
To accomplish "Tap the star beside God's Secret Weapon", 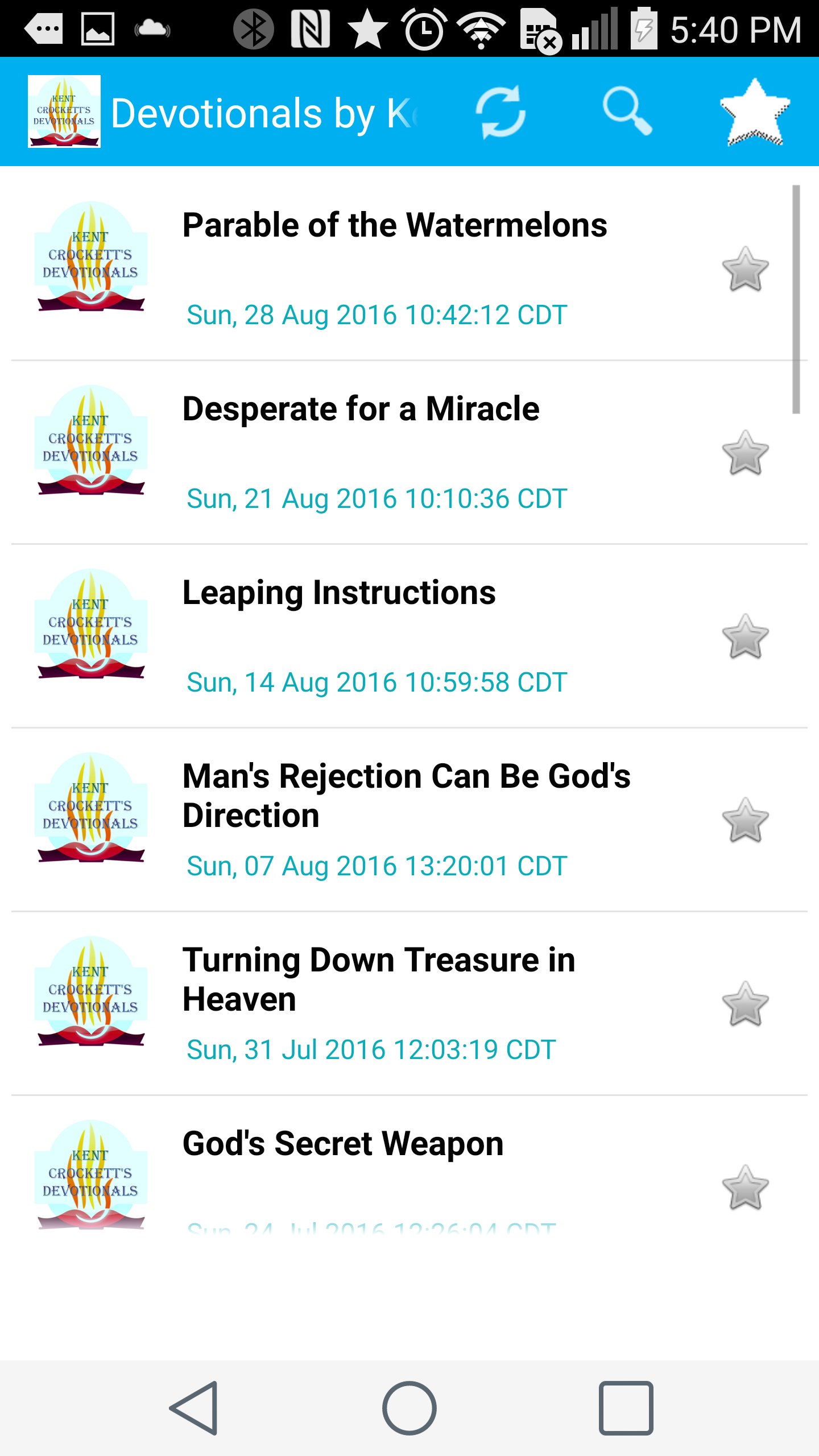I will tap(745, 1188).
